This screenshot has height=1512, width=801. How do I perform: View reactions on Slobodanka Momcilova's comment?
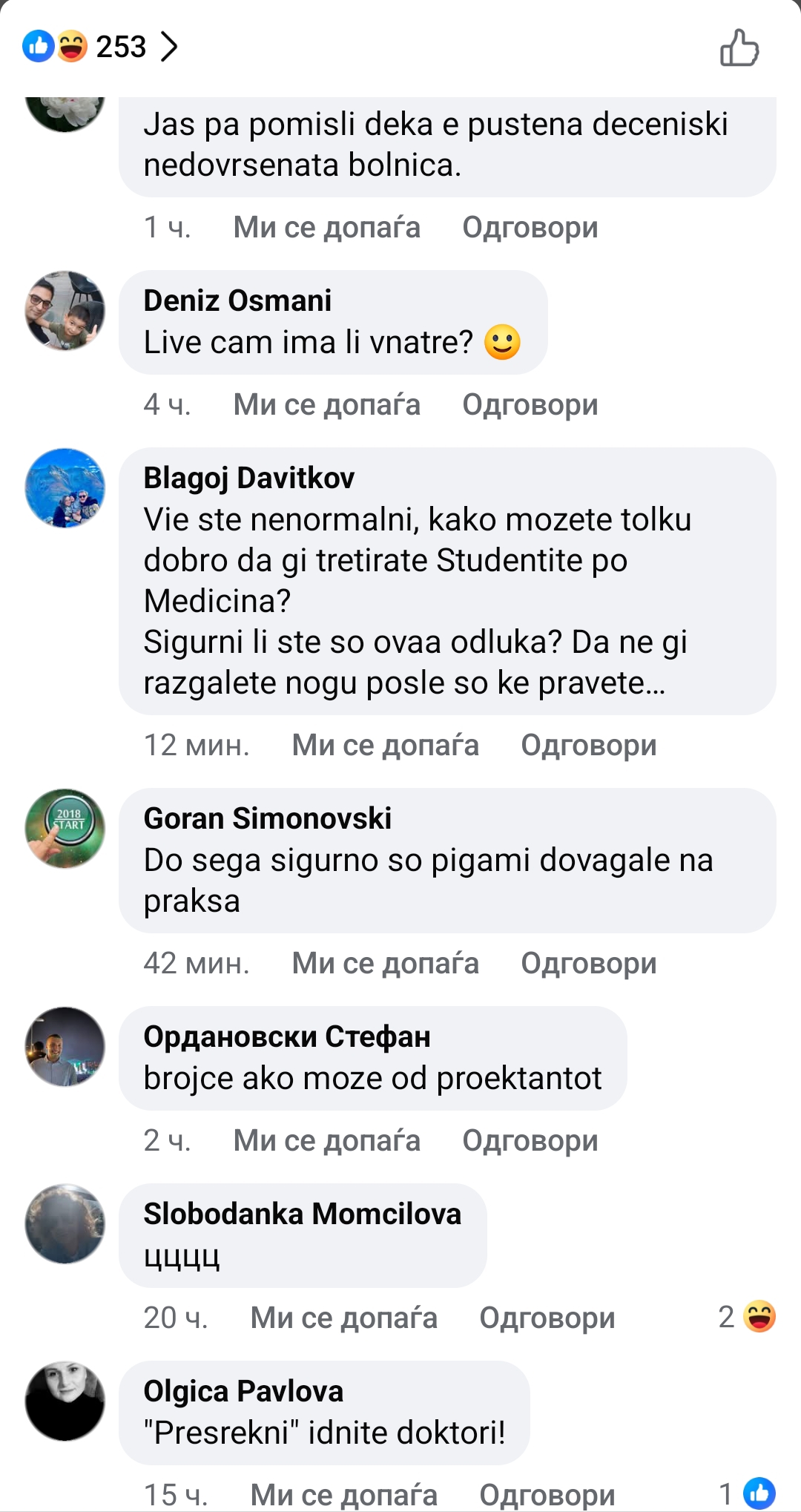pos(747,1317)
